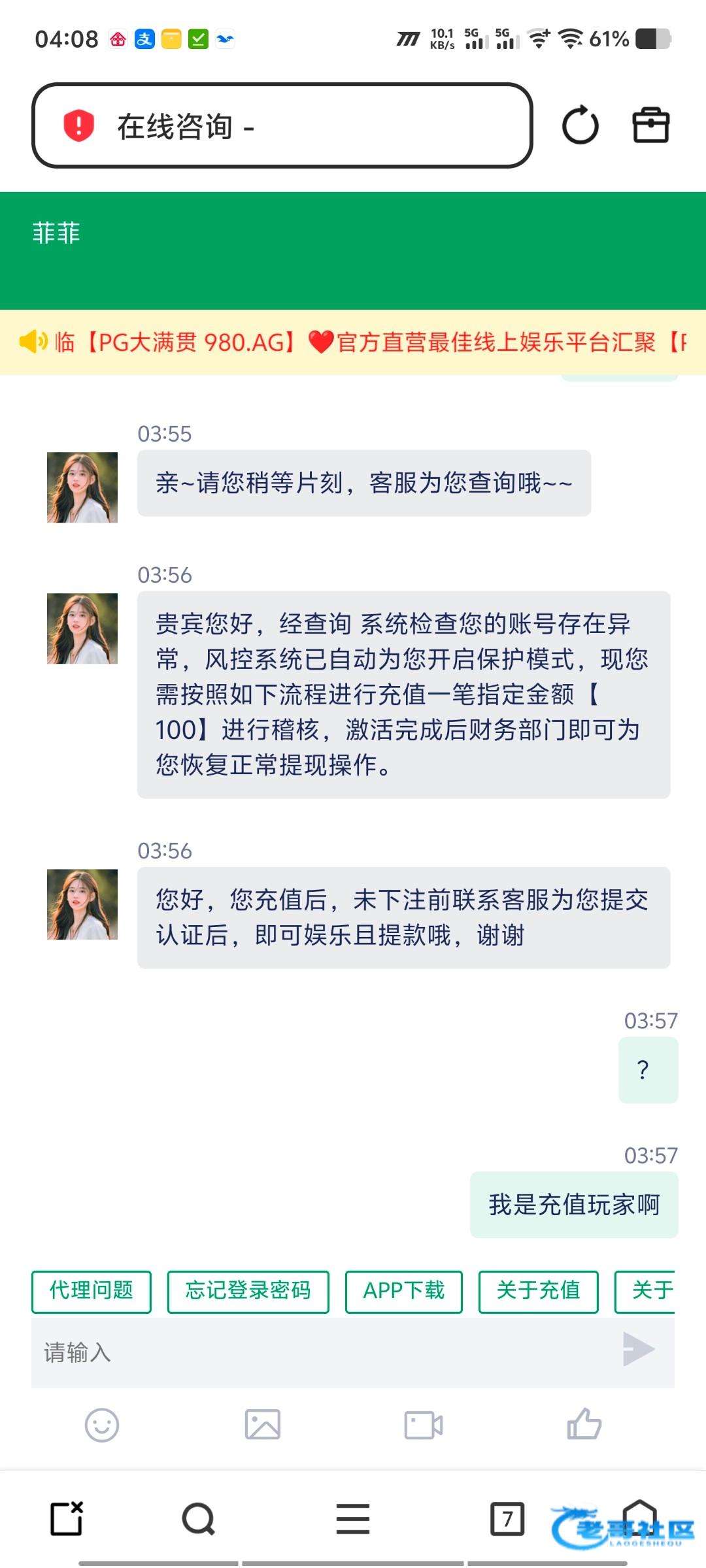Tap the 在线咨询 address bar

(x=282, y=125)
